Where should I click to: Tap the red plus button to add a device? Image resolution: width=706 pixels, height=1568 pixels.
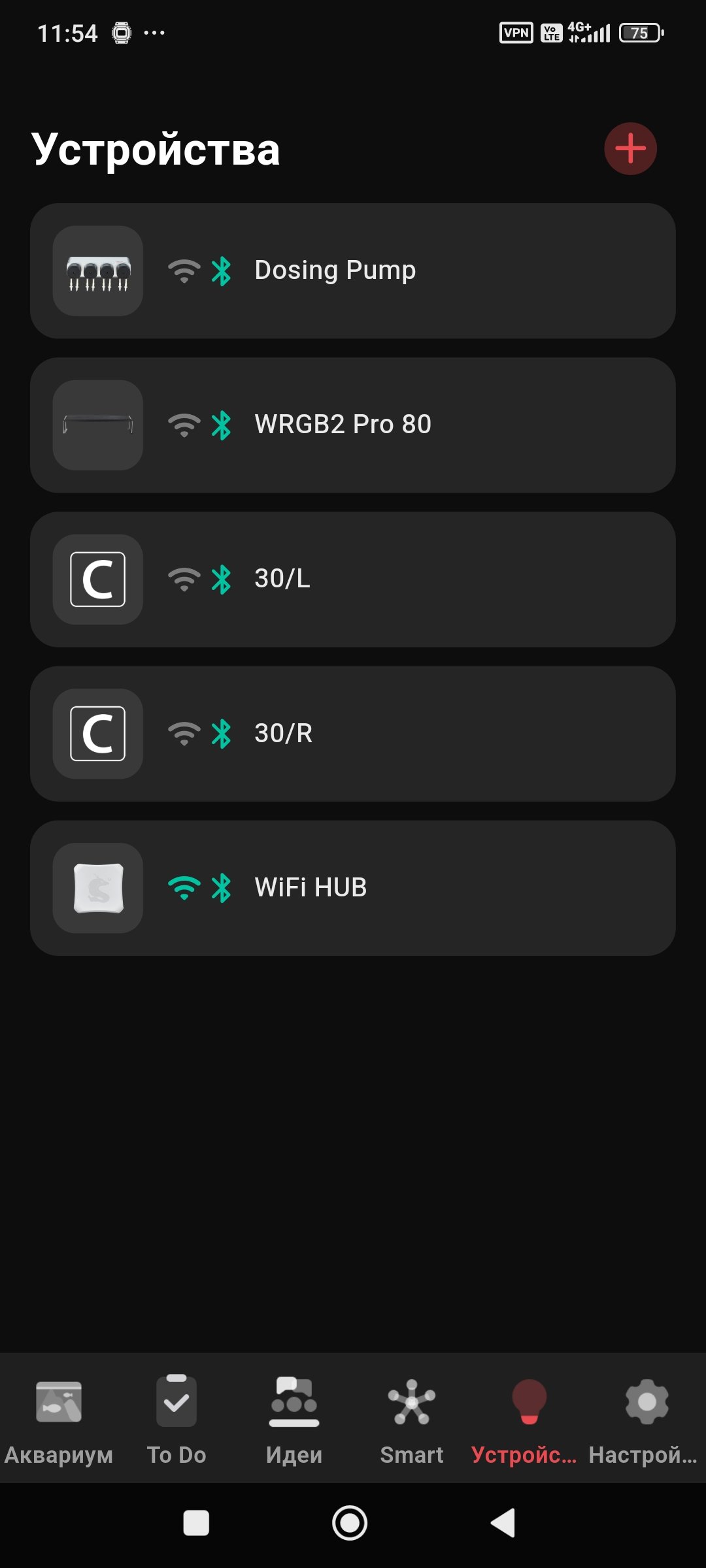(x=630, y=148)
